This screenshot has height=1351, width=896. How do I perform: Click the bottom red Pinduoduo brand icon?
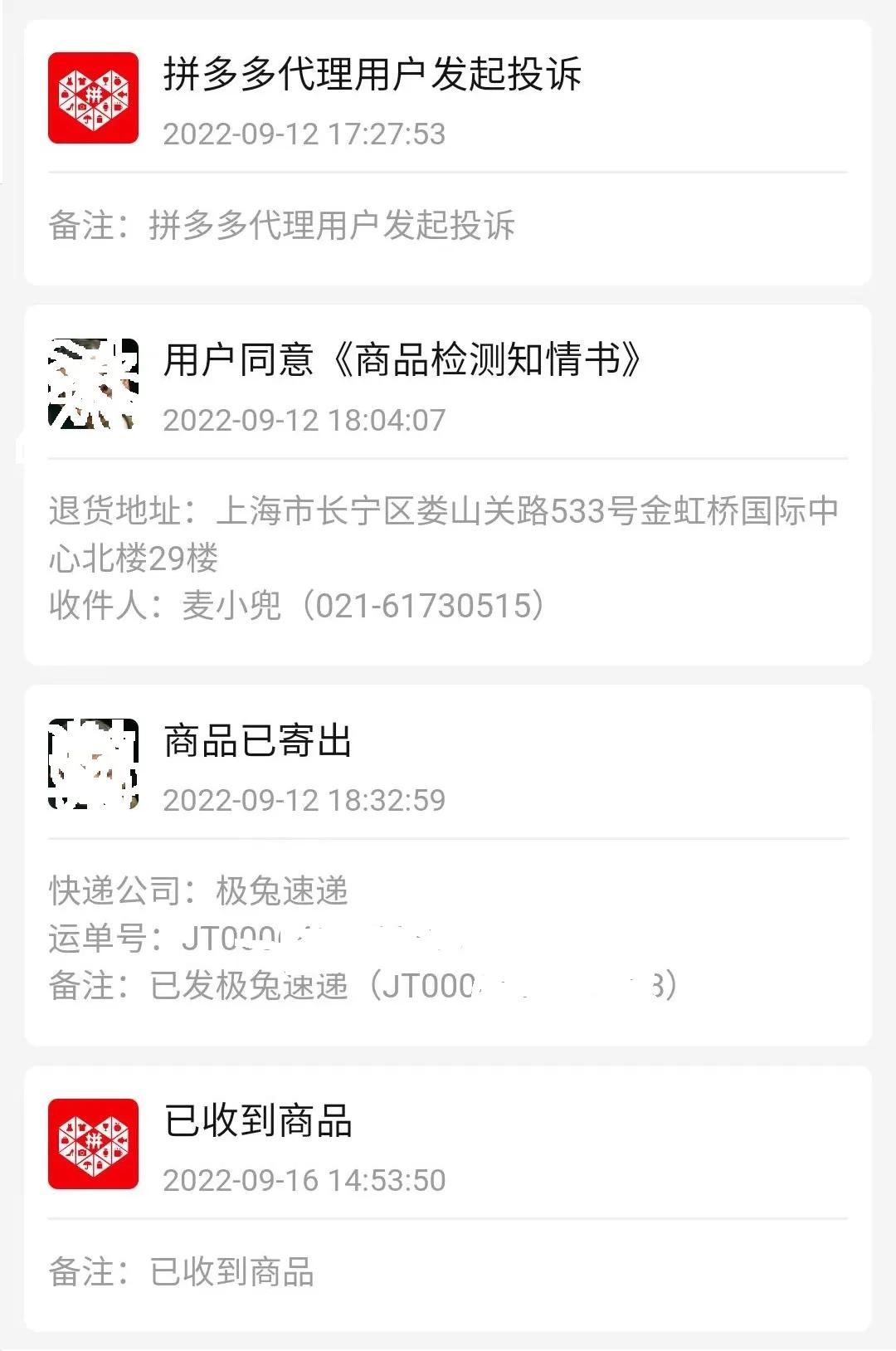94,1145
